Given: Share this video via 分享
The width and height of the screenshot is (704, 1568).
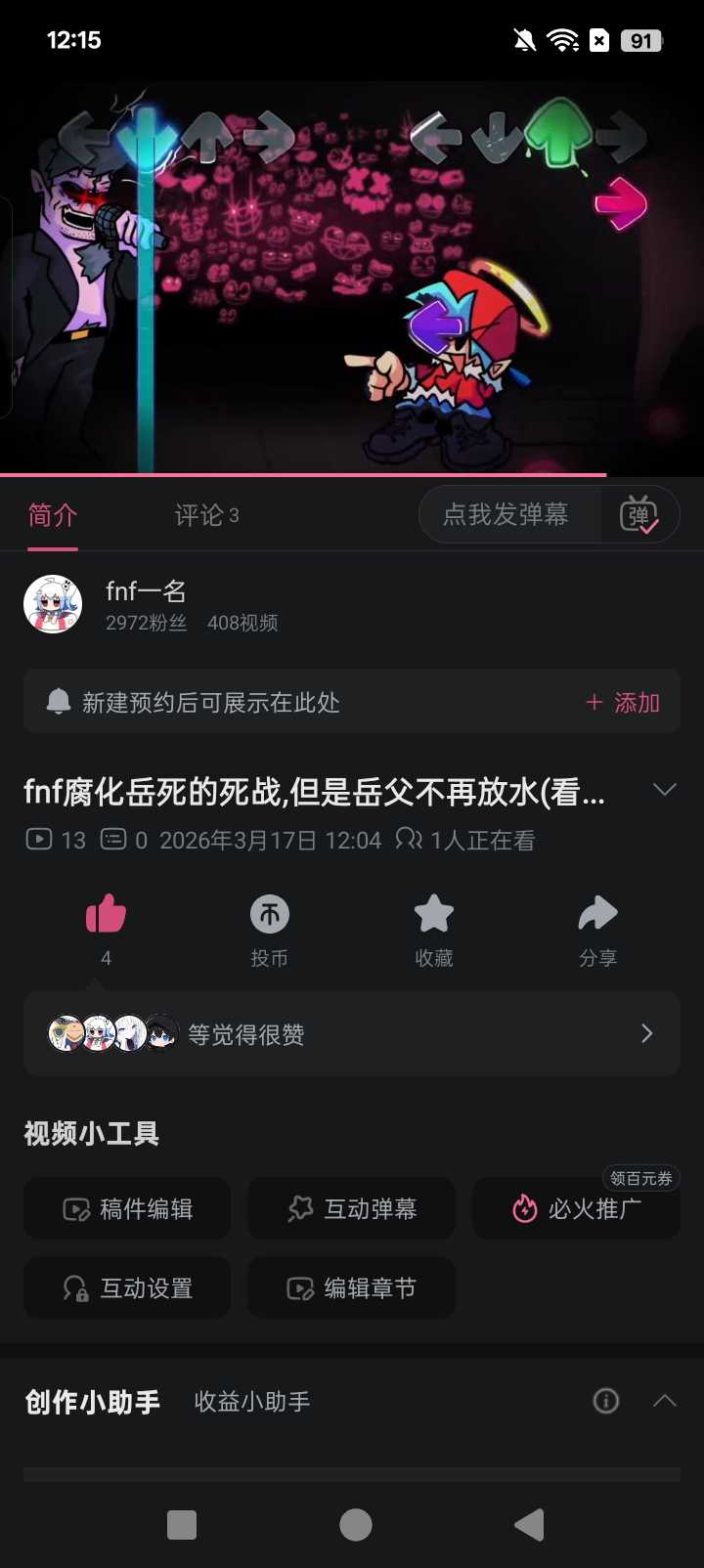Looking at the screenshot, I should click(x=597, y=916).
